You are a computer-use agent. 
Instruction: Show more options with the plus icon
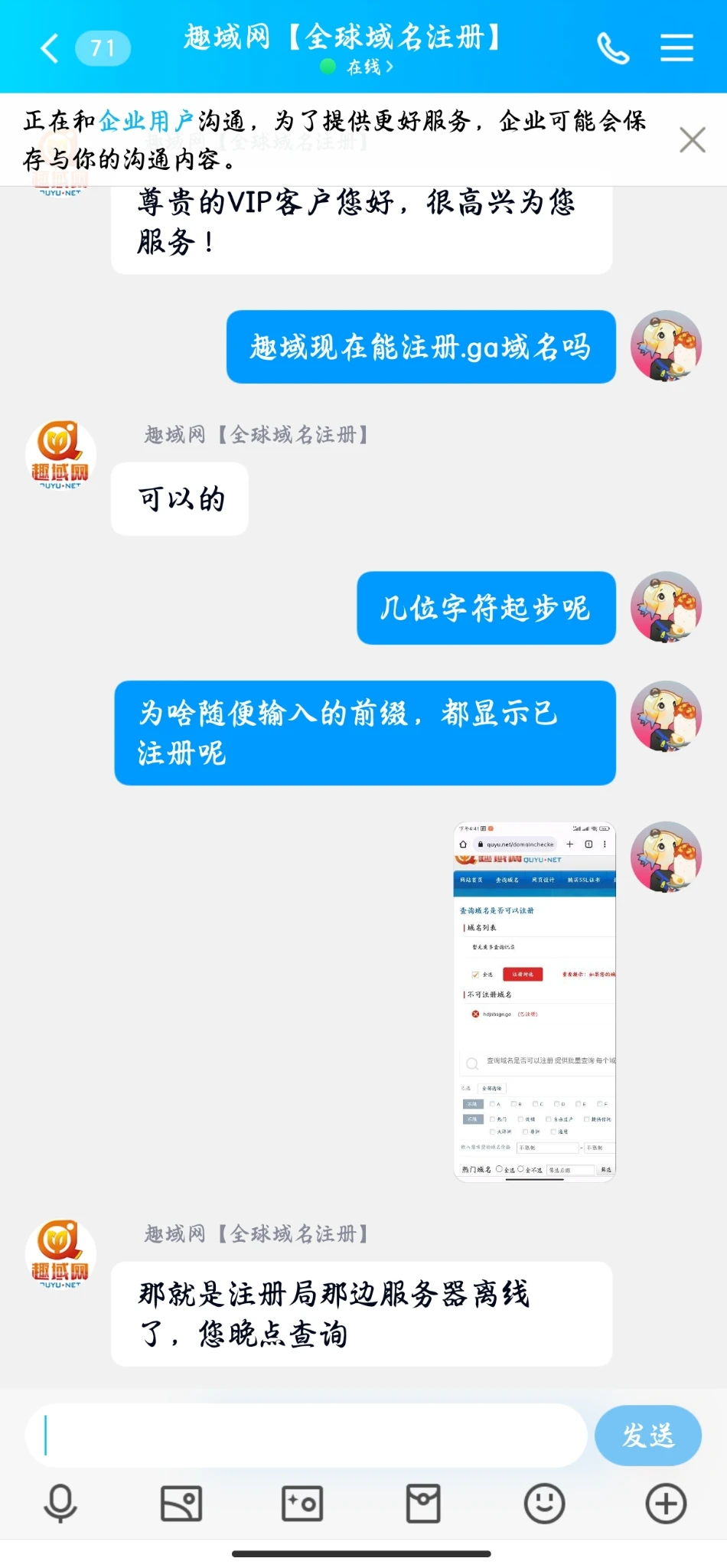pos(666,1504)
